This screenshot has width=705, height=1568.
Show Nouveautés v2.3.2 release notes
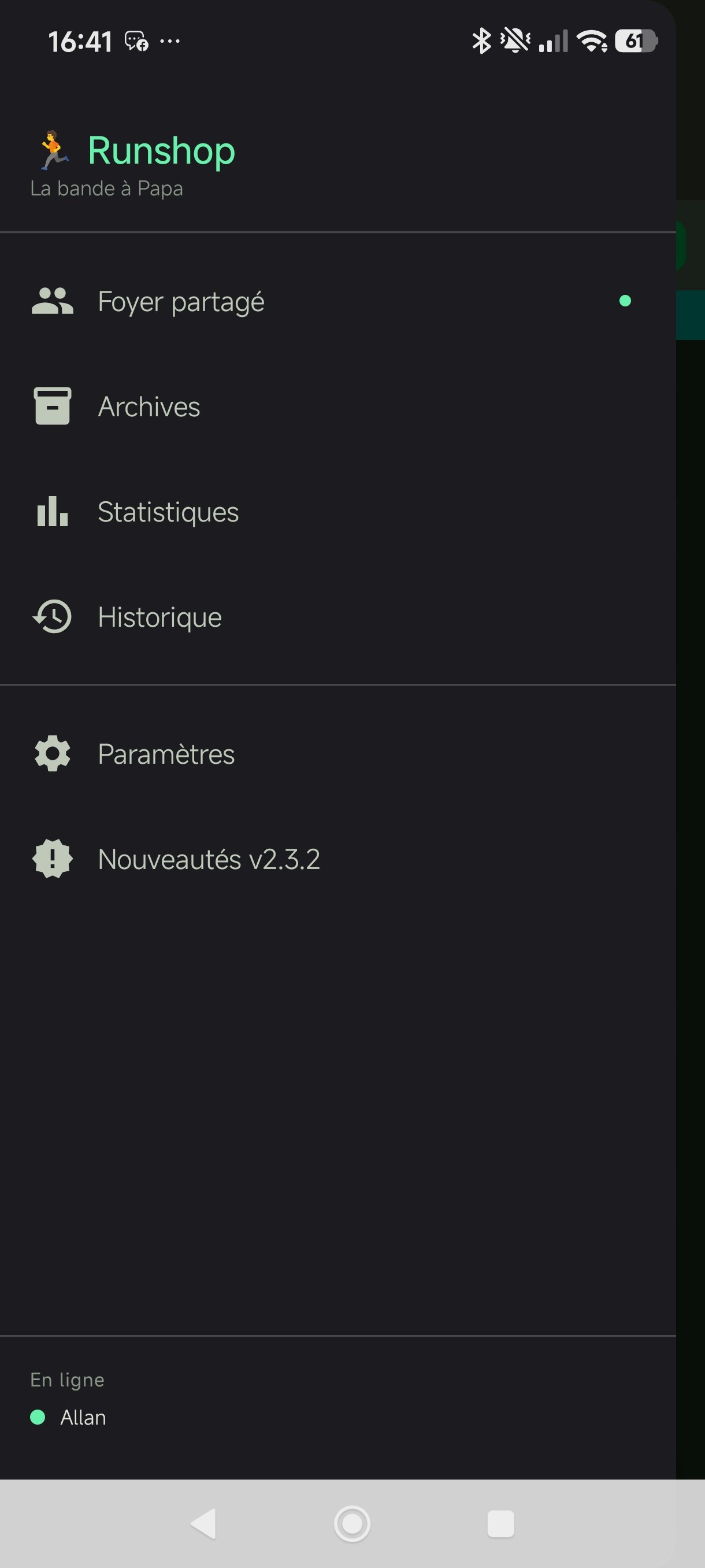coord(337,860)
